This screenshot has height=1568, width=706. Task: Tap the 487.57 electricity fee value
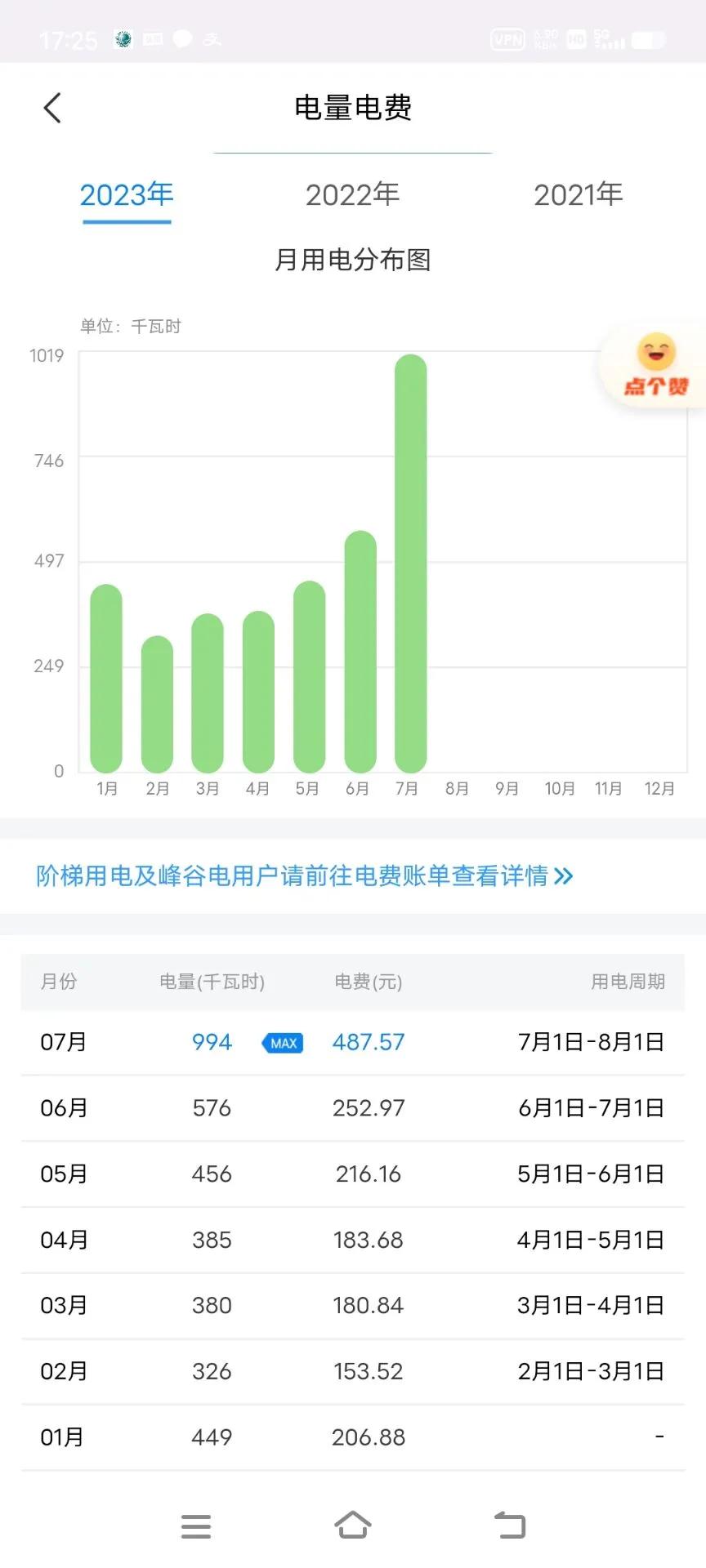[x=368, y=1042]
